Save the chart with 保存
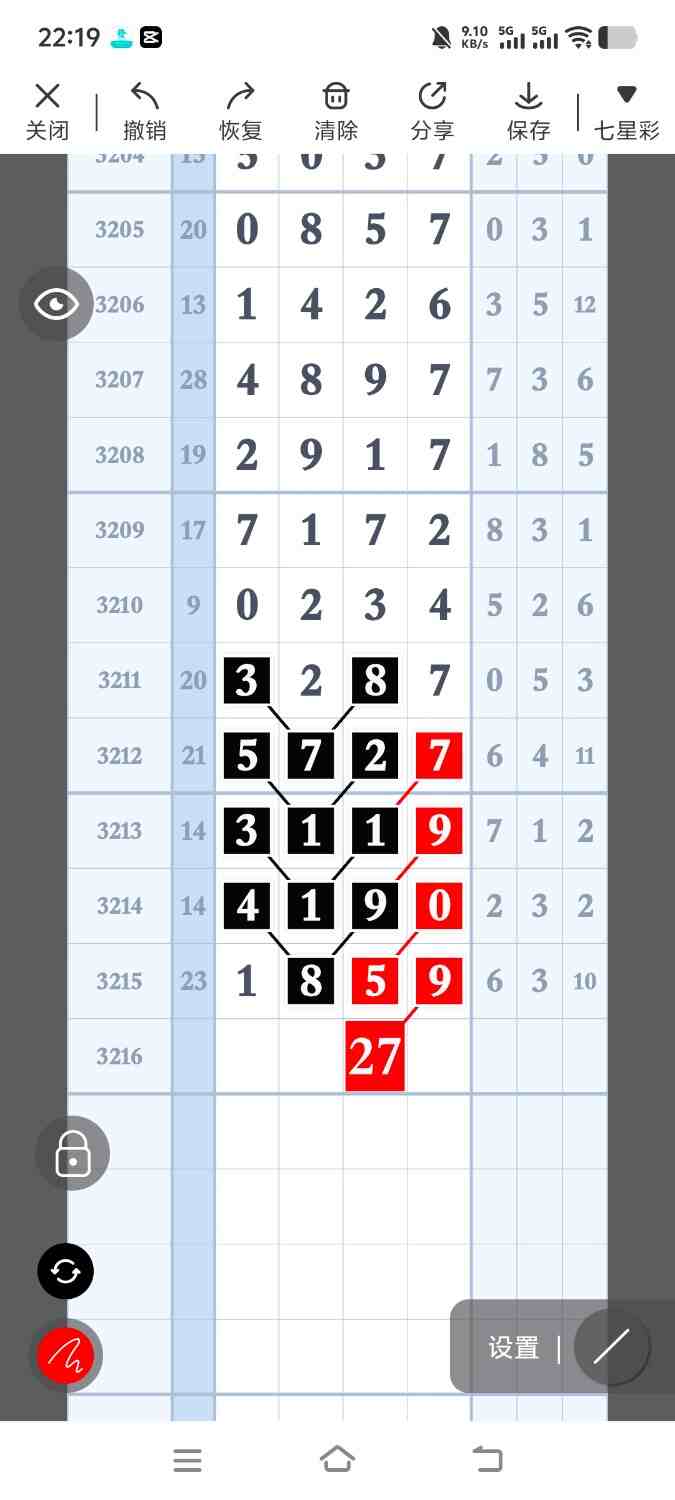The height and width of the screenshot is (1500, 675). coord(528,111)
